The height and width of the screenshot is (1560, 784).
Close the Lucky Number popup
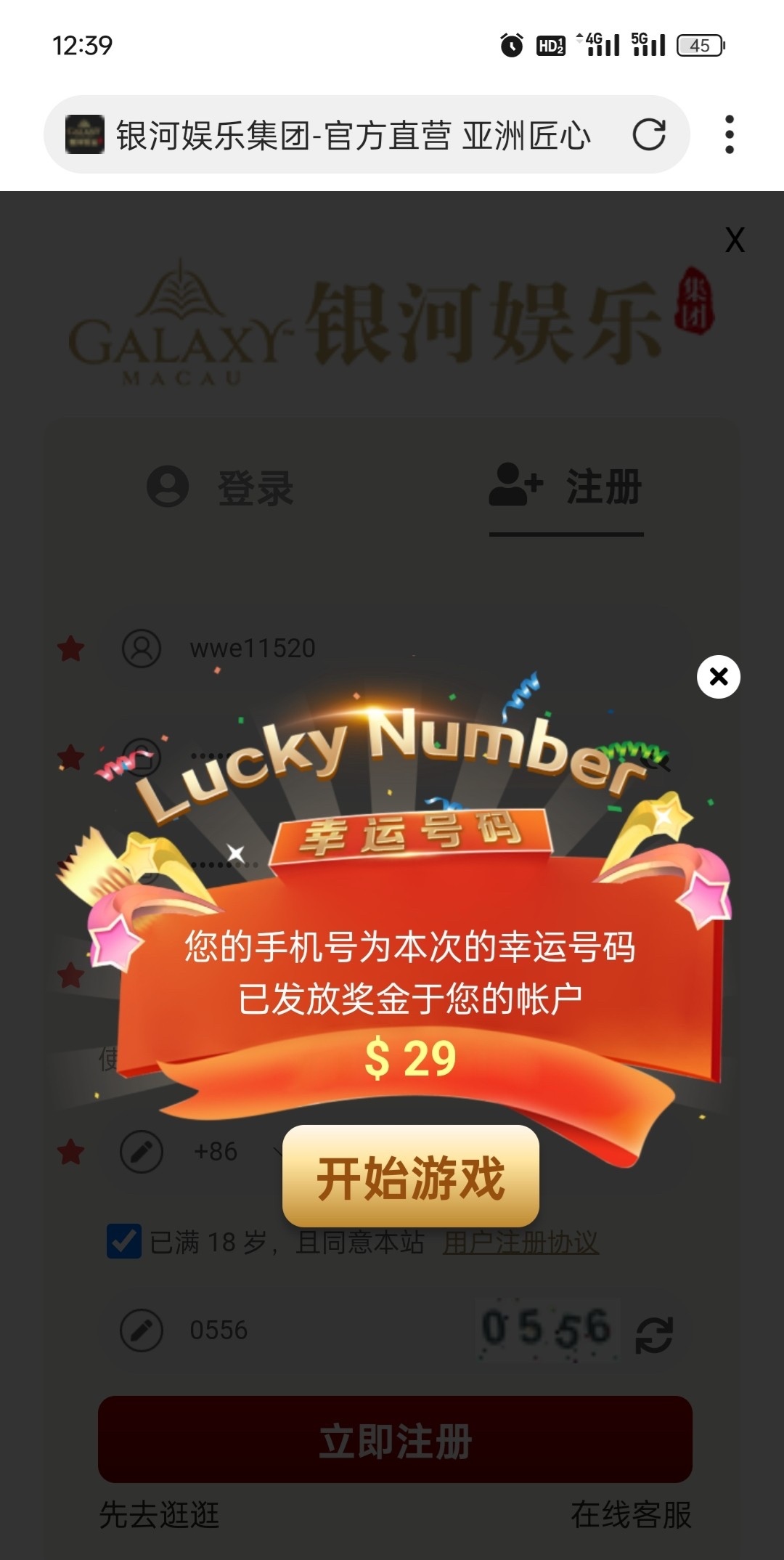coord(718,677)
